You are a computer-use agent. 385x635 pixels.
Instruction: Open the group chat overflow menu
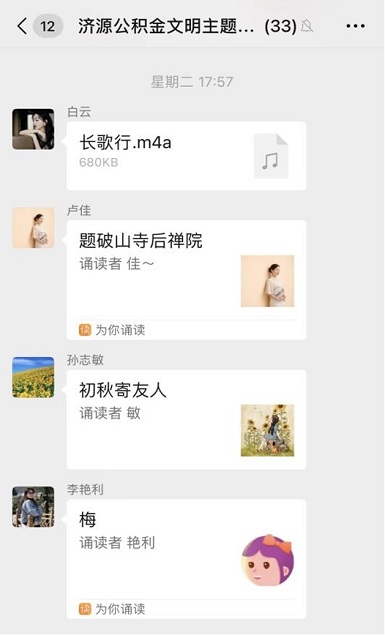click(355, 26)
